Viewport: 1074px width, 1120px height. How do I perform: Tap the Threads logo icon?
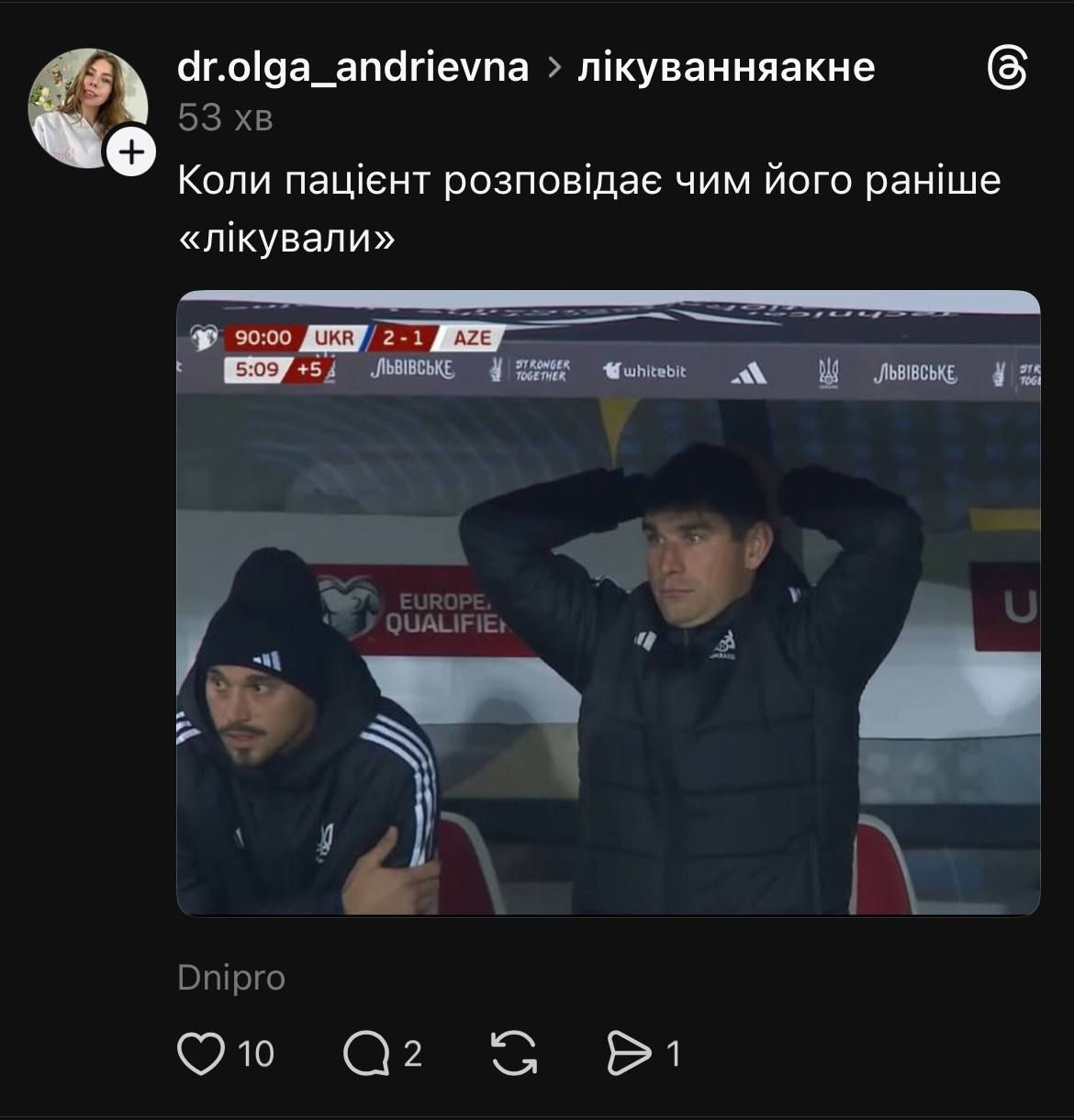tap(1007, 69)
